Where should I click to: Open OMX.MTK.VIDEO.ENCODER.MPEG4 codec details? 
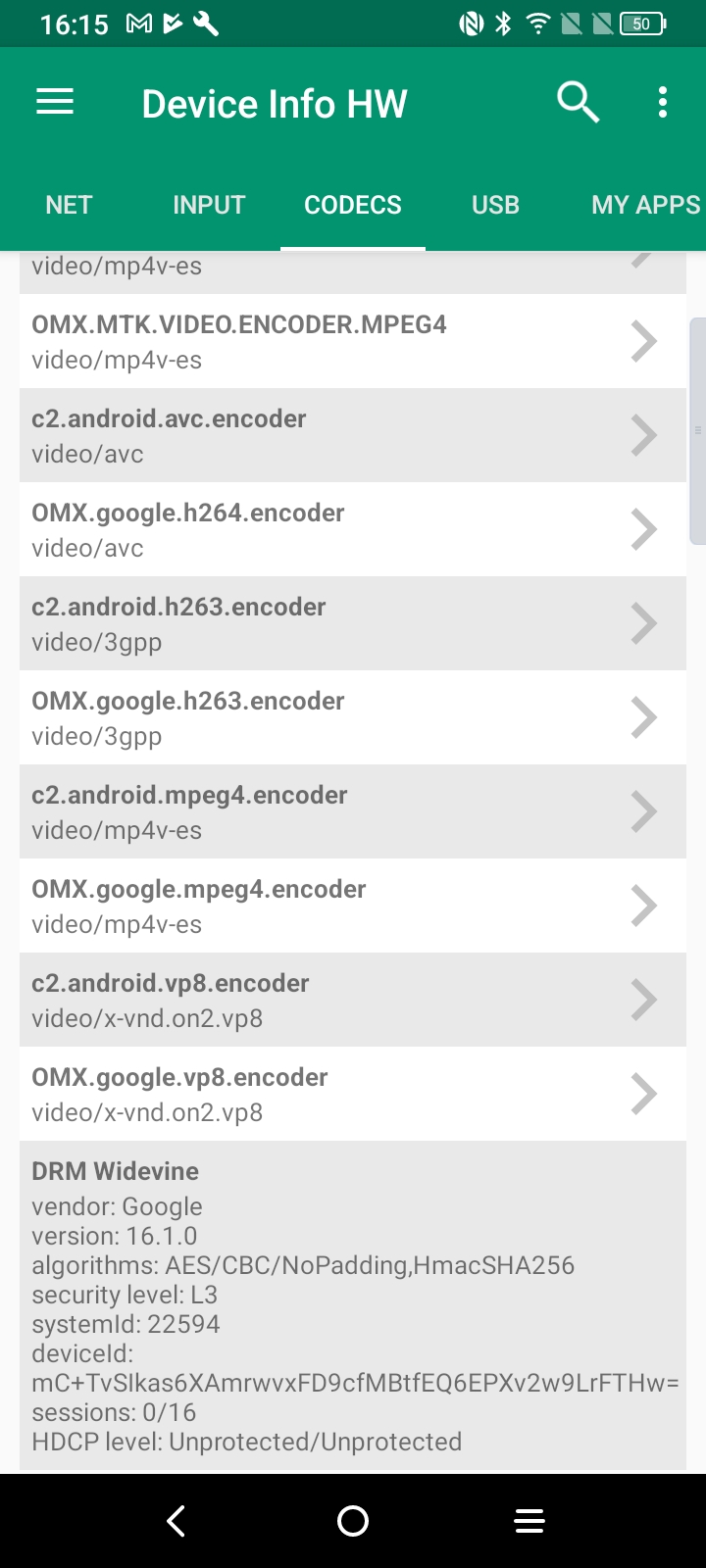(x=353, y=341)
